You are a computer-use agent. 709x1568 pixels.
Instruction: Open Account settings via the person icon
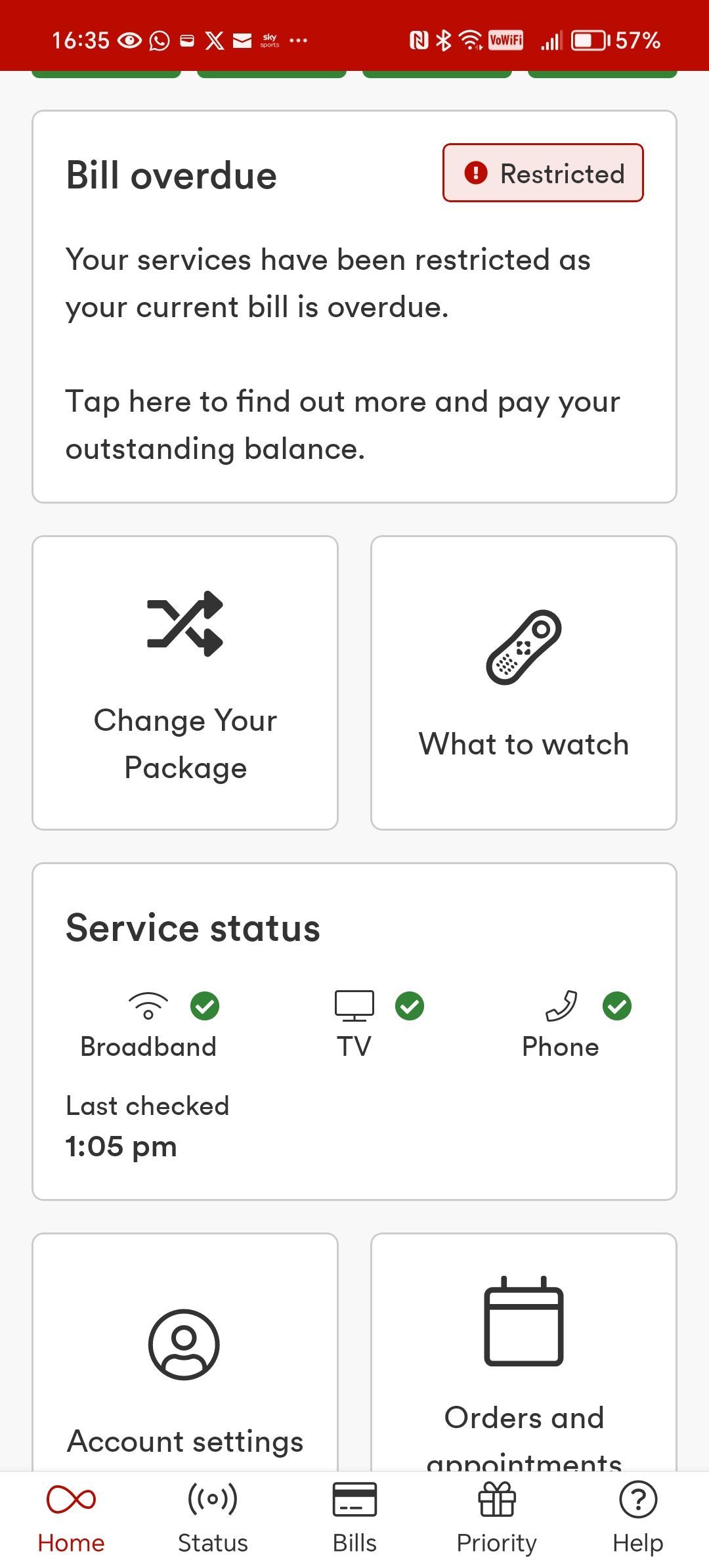click(x=184, y=1347)
